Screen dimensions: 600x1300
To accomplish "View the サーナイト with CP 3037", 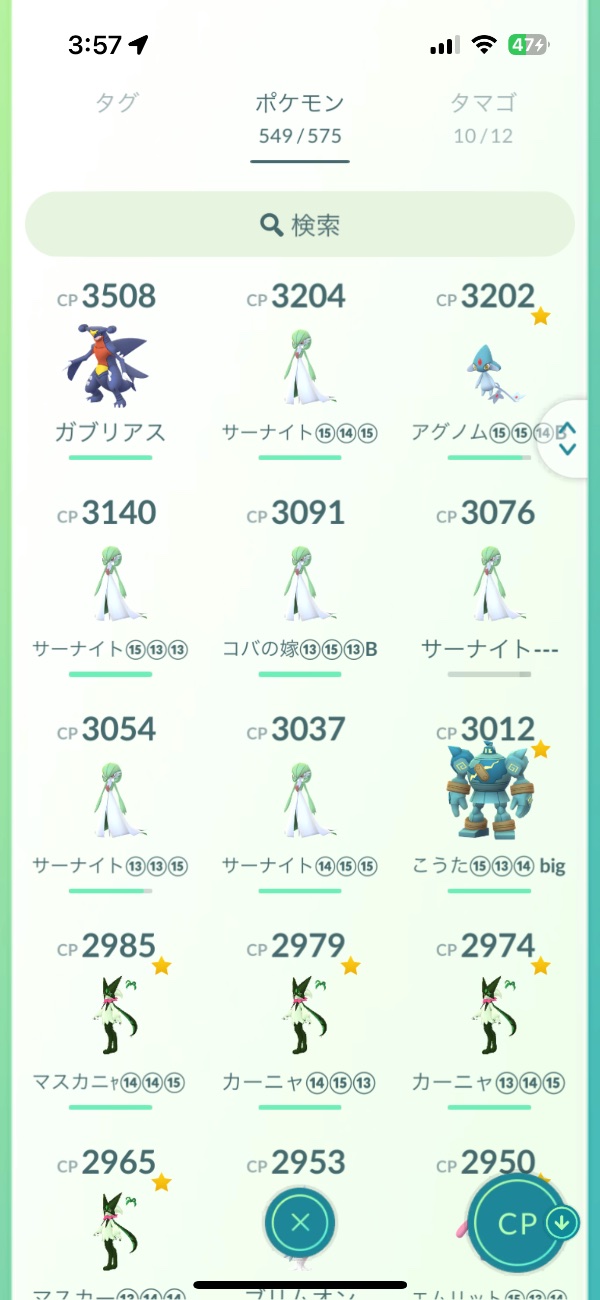I will click(x=300, y=798).
